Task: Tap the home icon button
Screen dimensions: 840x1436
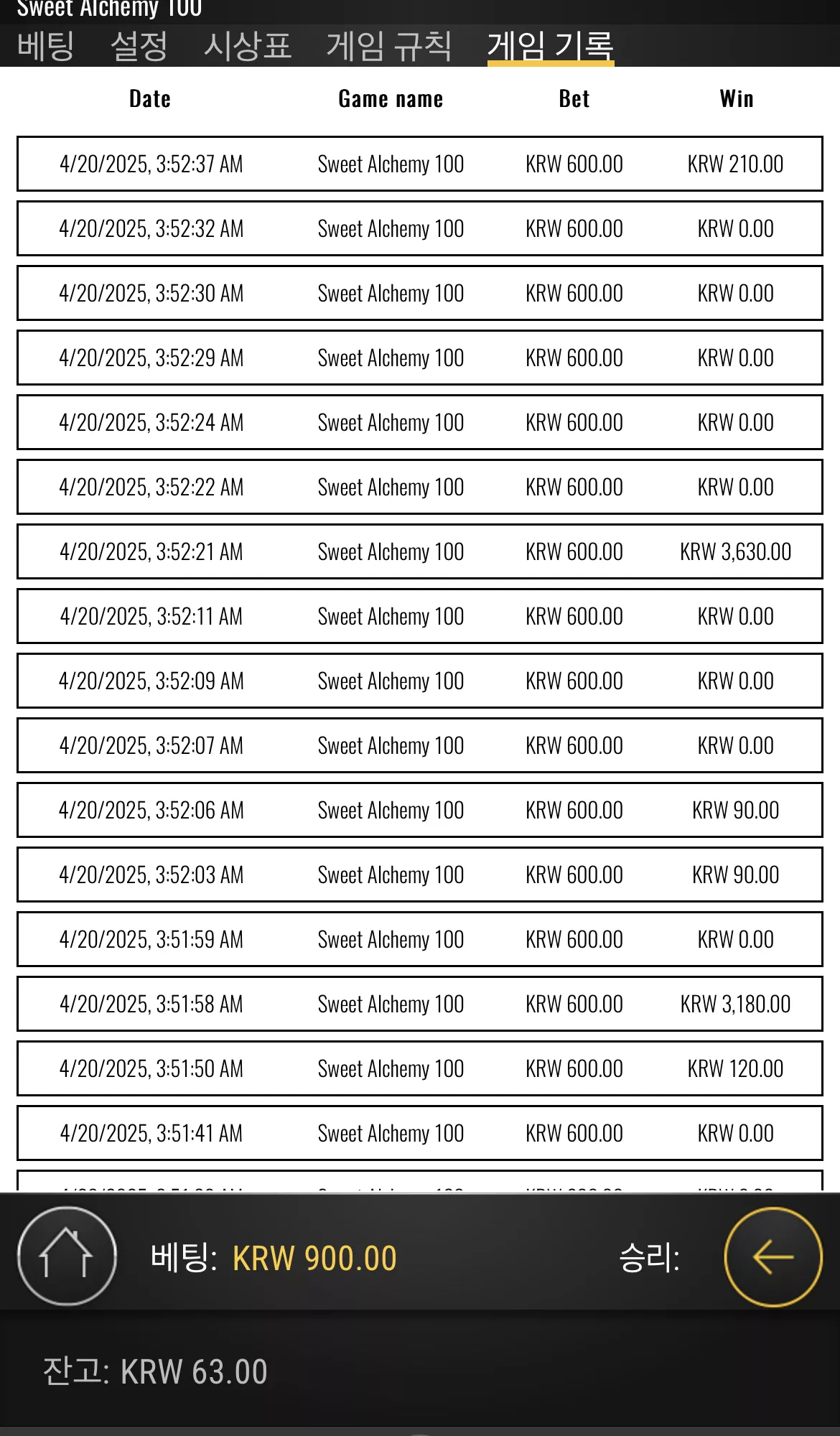Action: (x=67, y=1256)
